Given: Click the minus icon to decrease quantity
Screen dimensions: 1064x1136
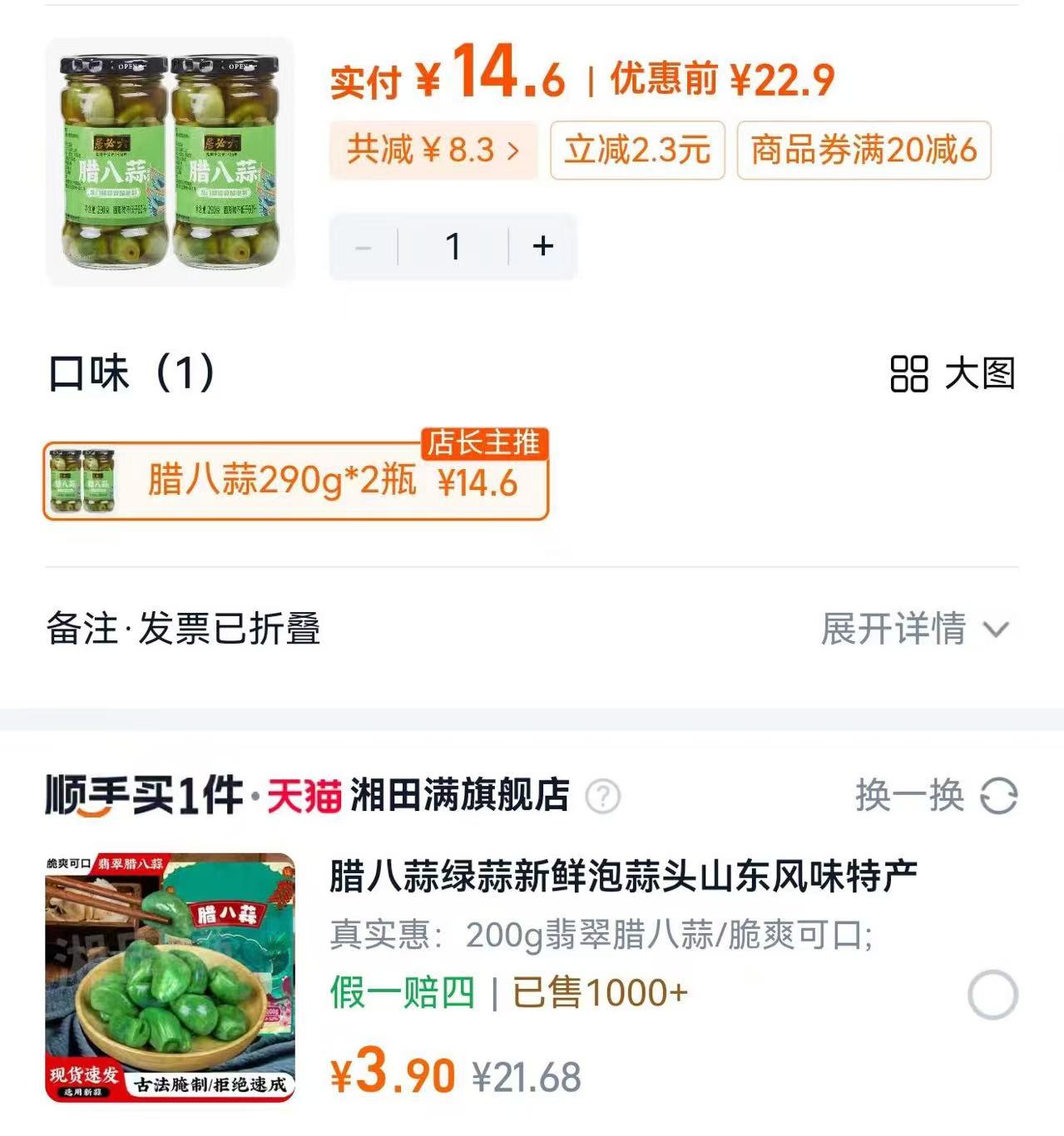Looking at the screenshot, I should pyautogui.click(x=364, y=246).
